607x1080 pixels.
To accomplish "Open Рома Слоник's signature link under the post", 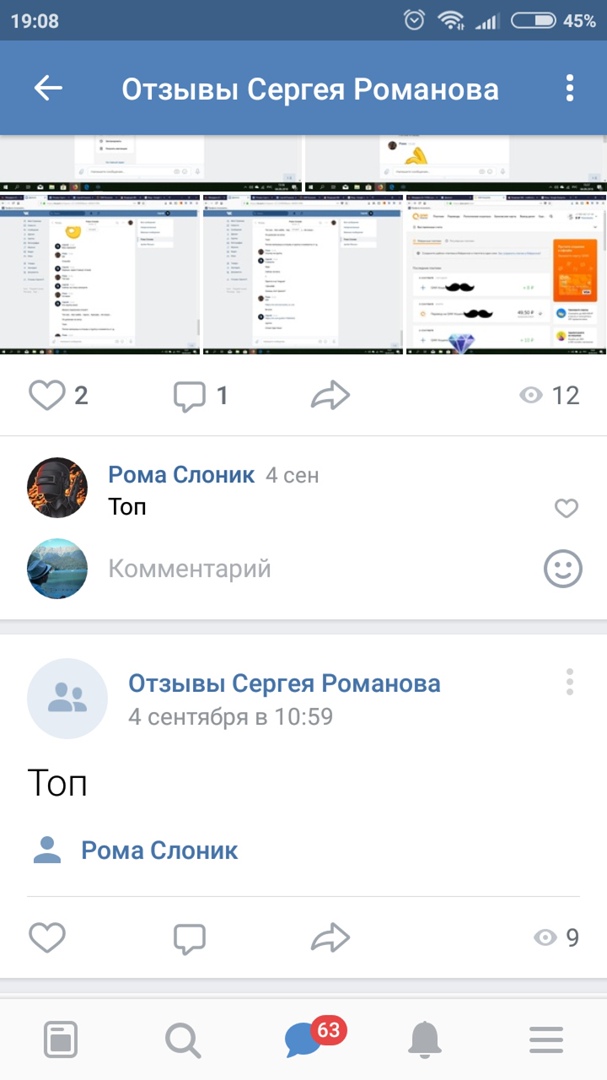I will click(159, 851).
